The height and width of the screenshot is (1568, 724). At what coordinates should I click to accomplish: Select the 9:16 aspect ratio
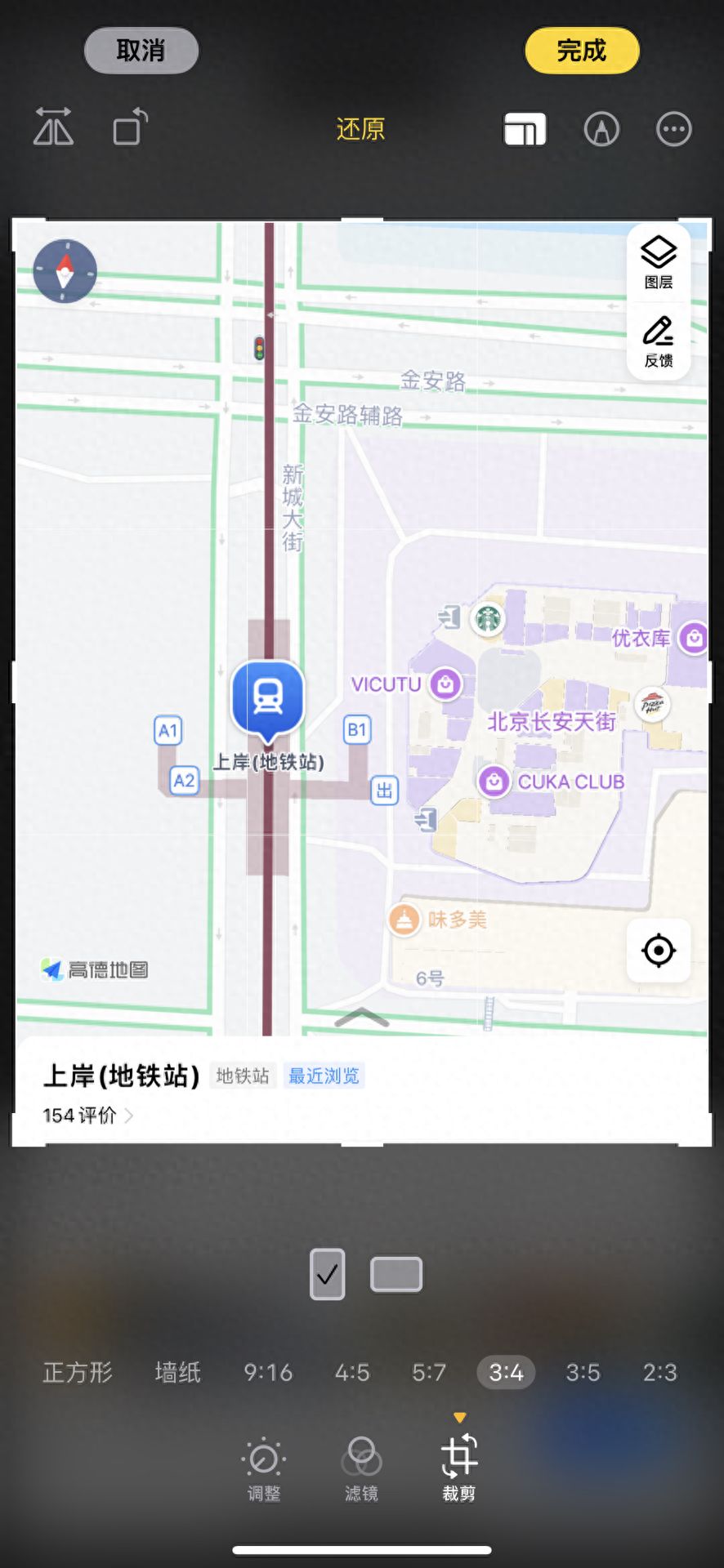pos(268,1372)
